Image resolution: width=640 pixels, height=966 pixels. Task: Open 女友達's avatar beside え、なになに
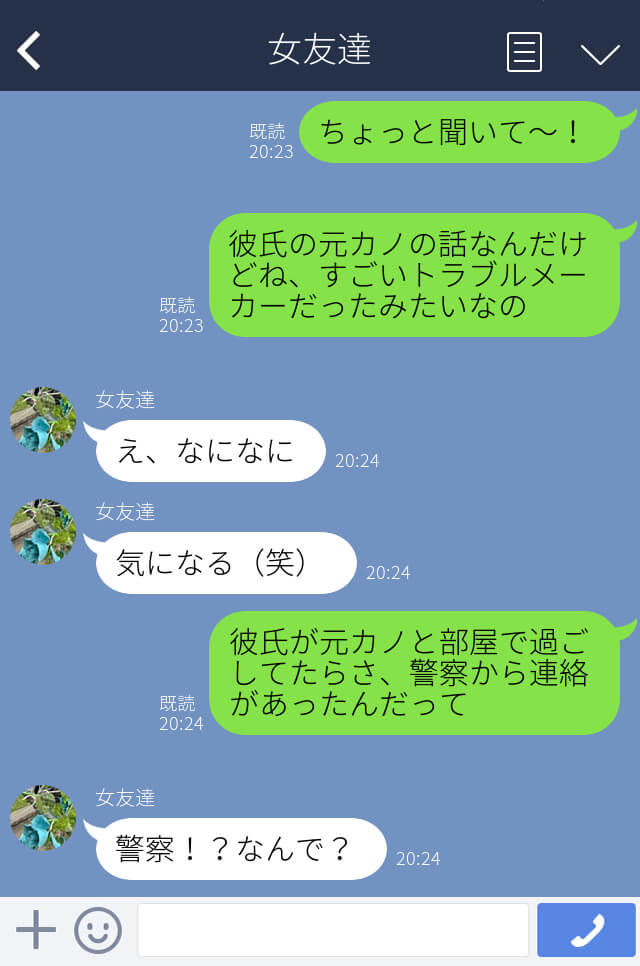coord(43,420)
